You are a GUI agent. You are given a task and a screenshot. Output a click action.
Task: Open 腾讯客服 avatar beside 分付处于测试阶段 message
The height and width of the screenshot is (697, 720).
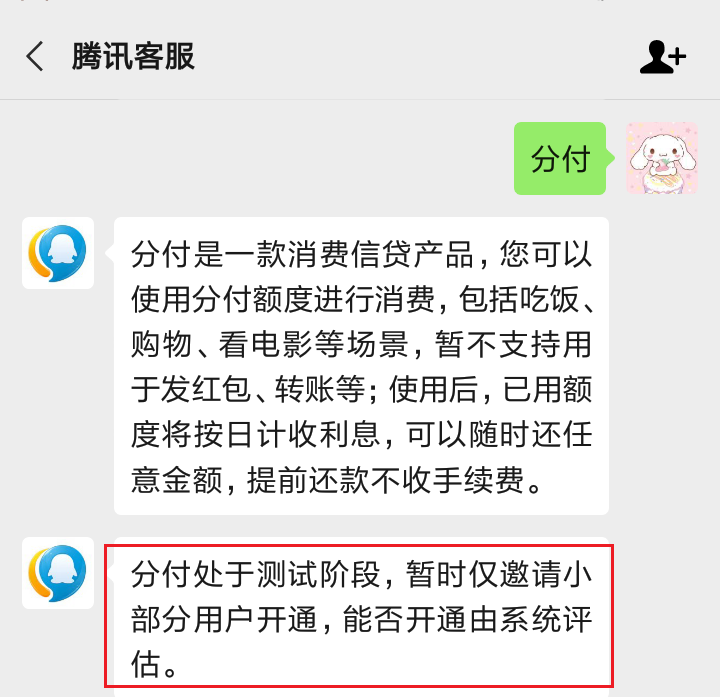(58, 573)
